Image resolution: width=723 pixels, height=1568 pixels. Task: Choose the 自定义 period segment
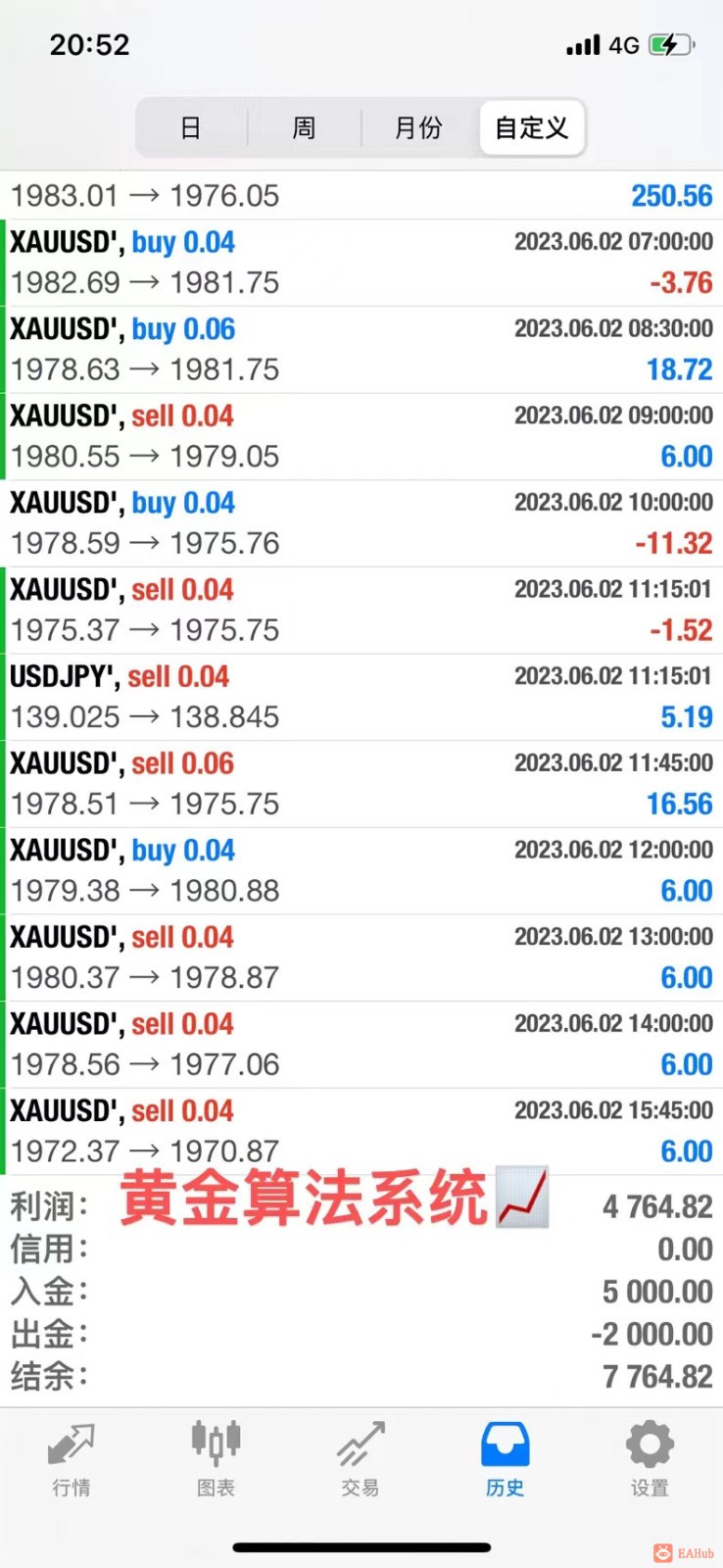pos(532,128)
